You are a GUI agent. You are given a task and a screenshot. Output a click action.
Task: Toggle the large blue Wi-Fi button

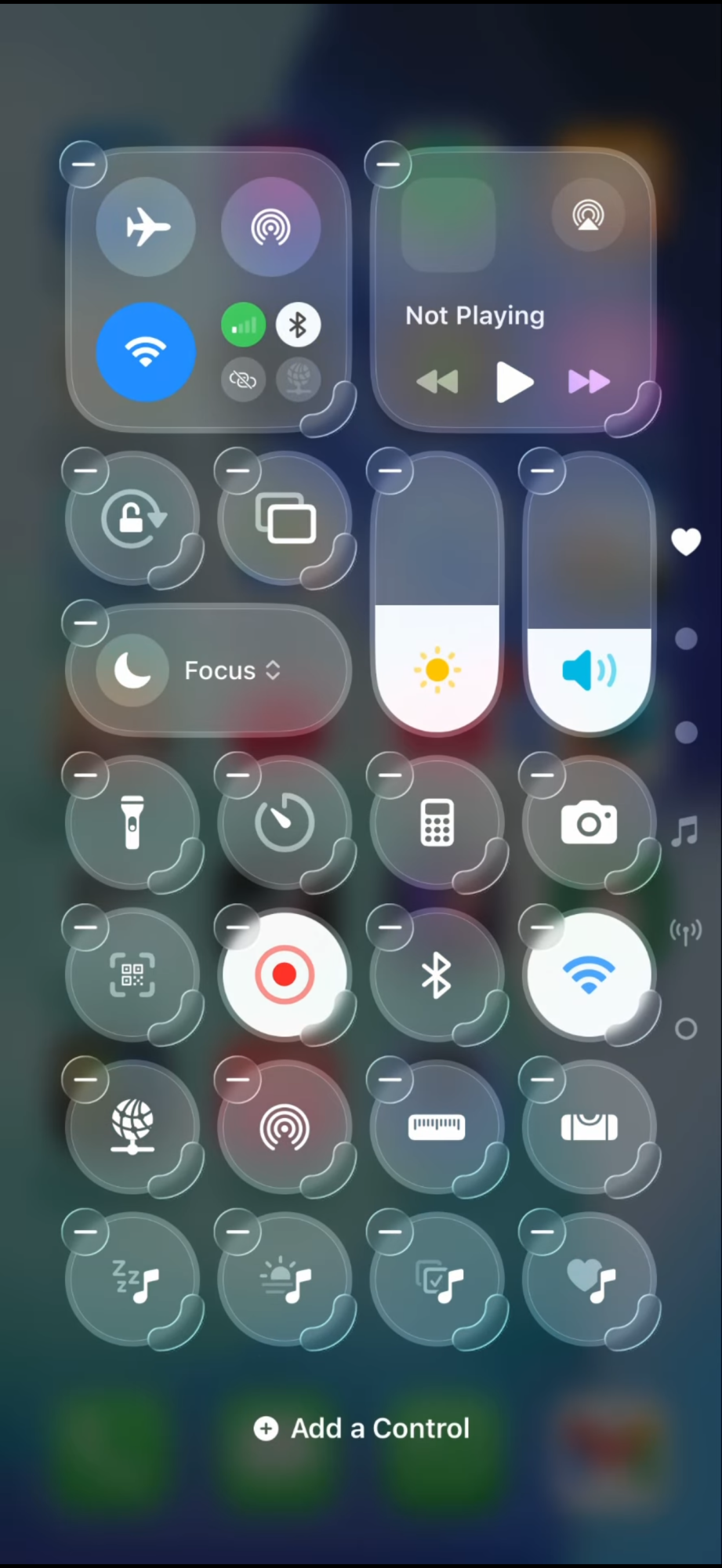click(x=146, y=351)
